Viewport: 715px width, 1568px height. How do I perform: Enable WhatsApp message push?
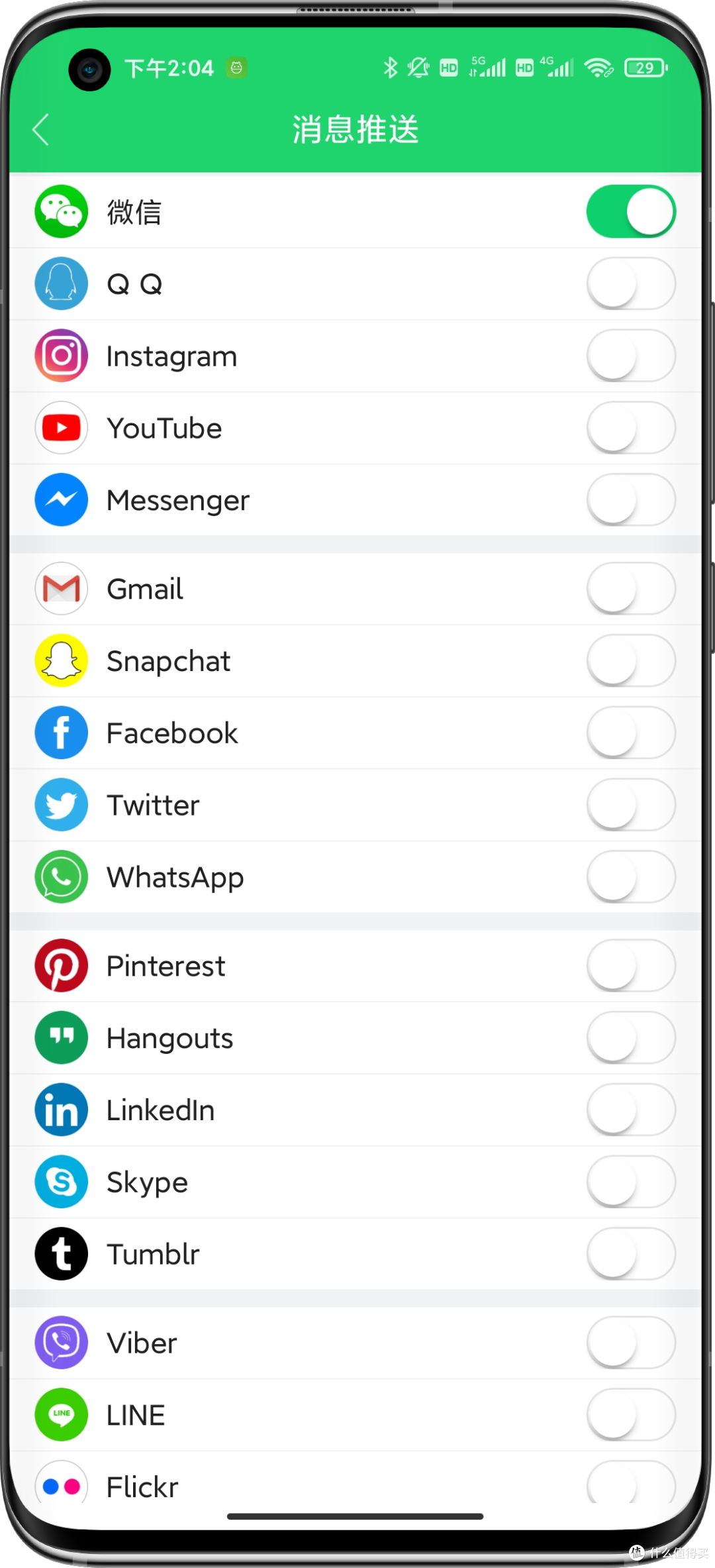[630, 878]
